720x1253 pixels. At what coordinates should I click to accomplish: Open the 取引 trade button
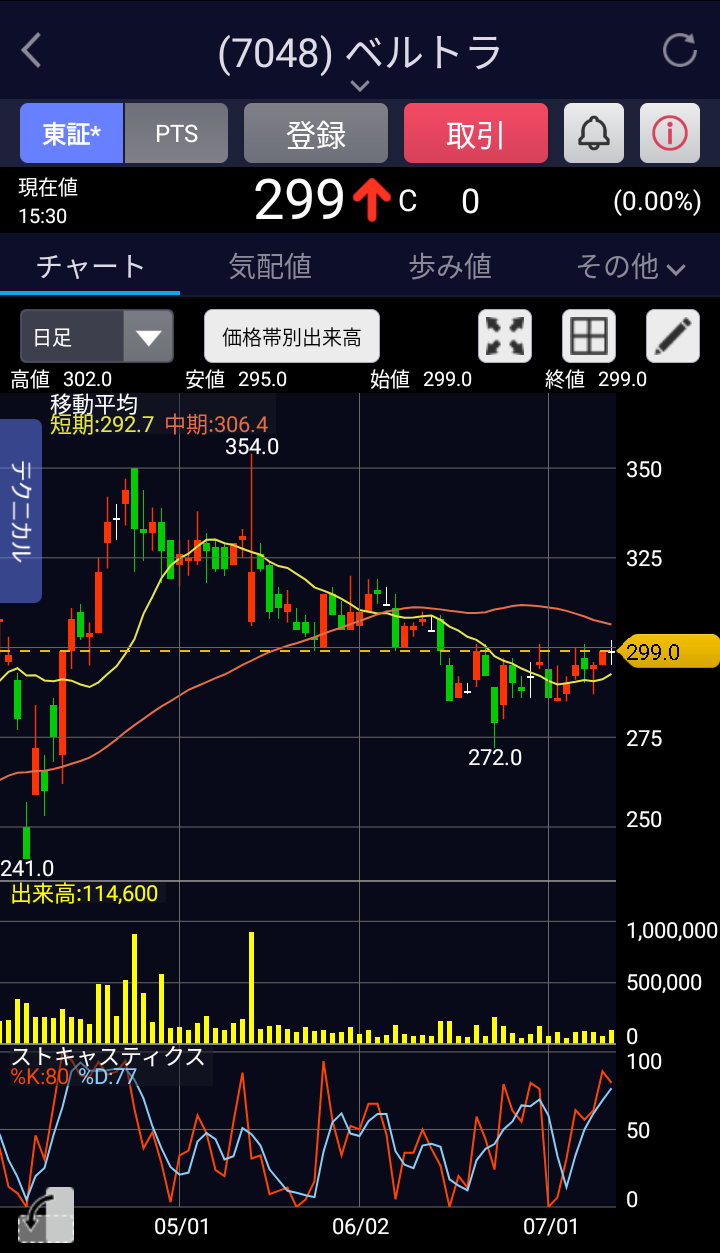(x=476, y=134)
